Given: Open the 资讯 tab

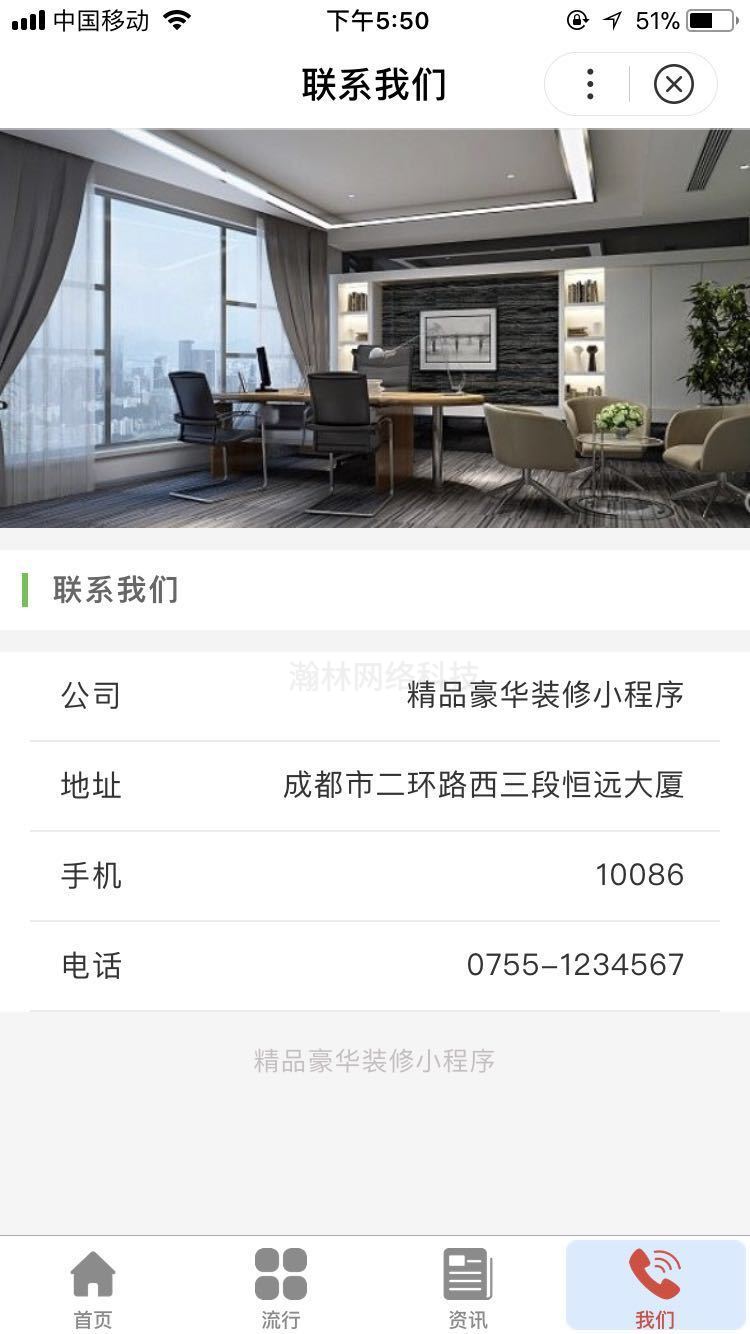Looking at the screenshot, I should [x=467, y=1288].
